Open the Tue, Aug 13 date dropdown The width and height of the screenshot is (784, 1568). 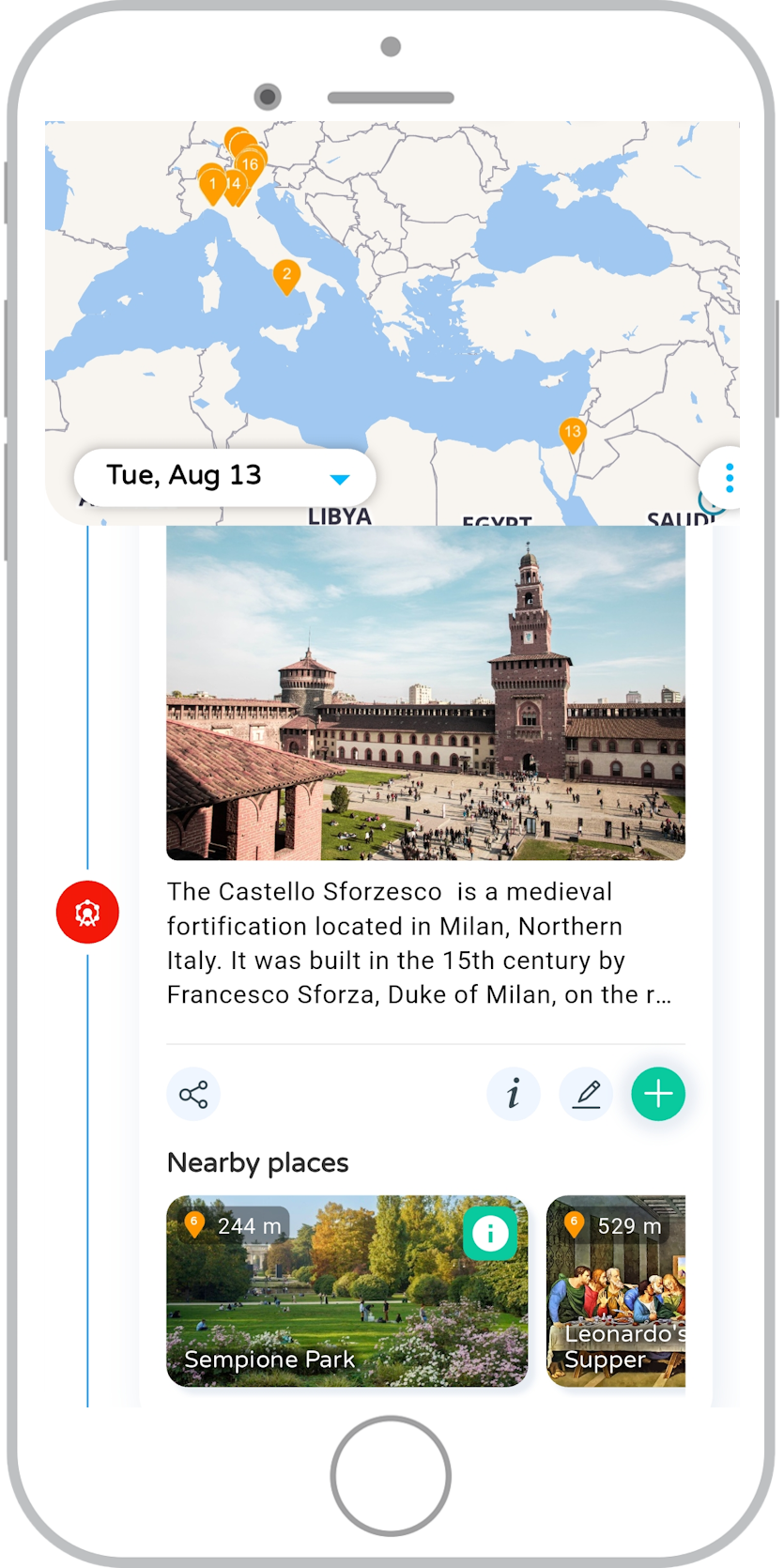225,477
